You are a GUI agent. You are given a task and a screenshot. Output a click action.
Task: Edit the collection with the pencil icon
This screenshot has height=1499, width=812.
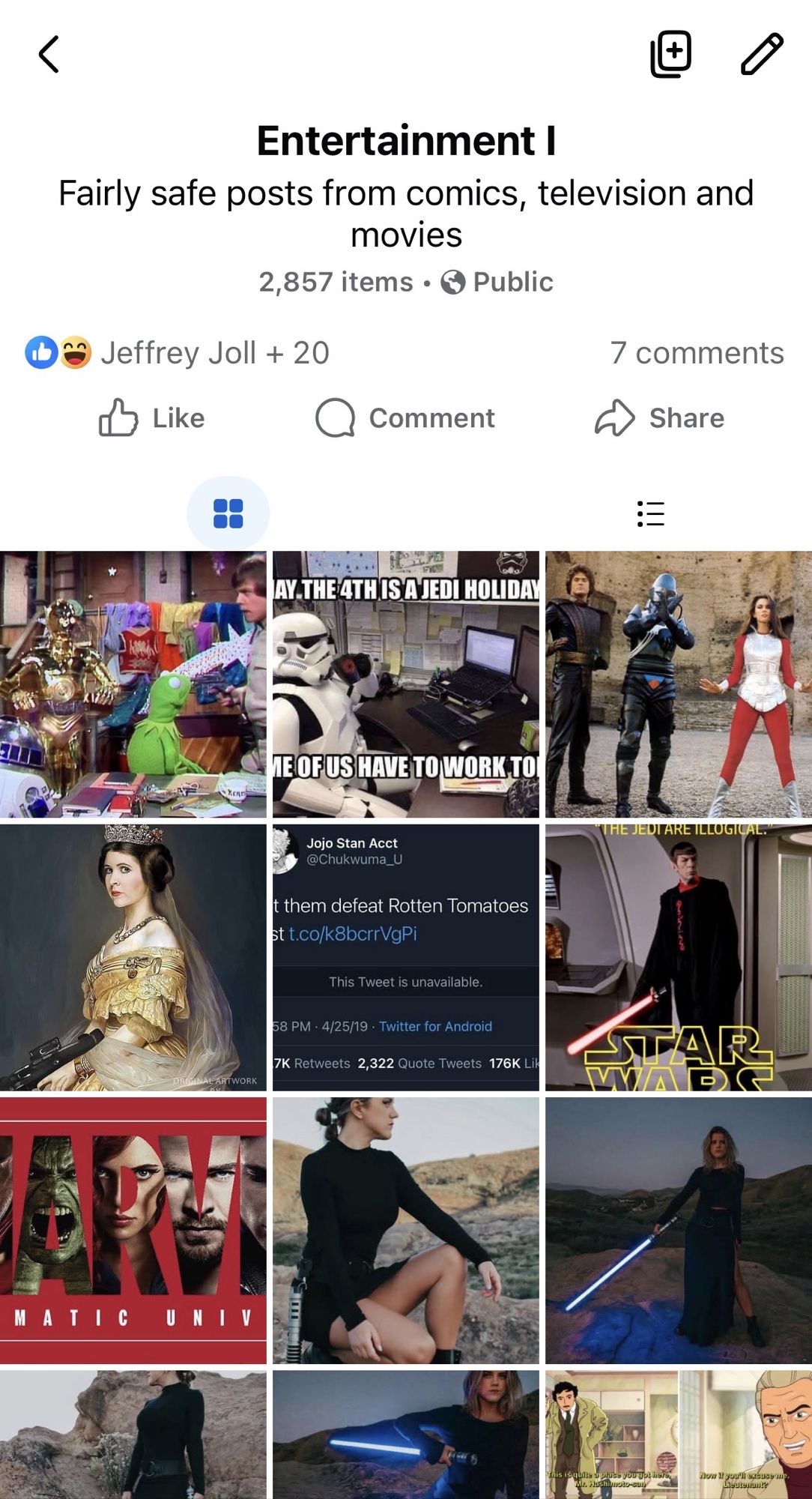pyautogui.click(x=762, y=54)
